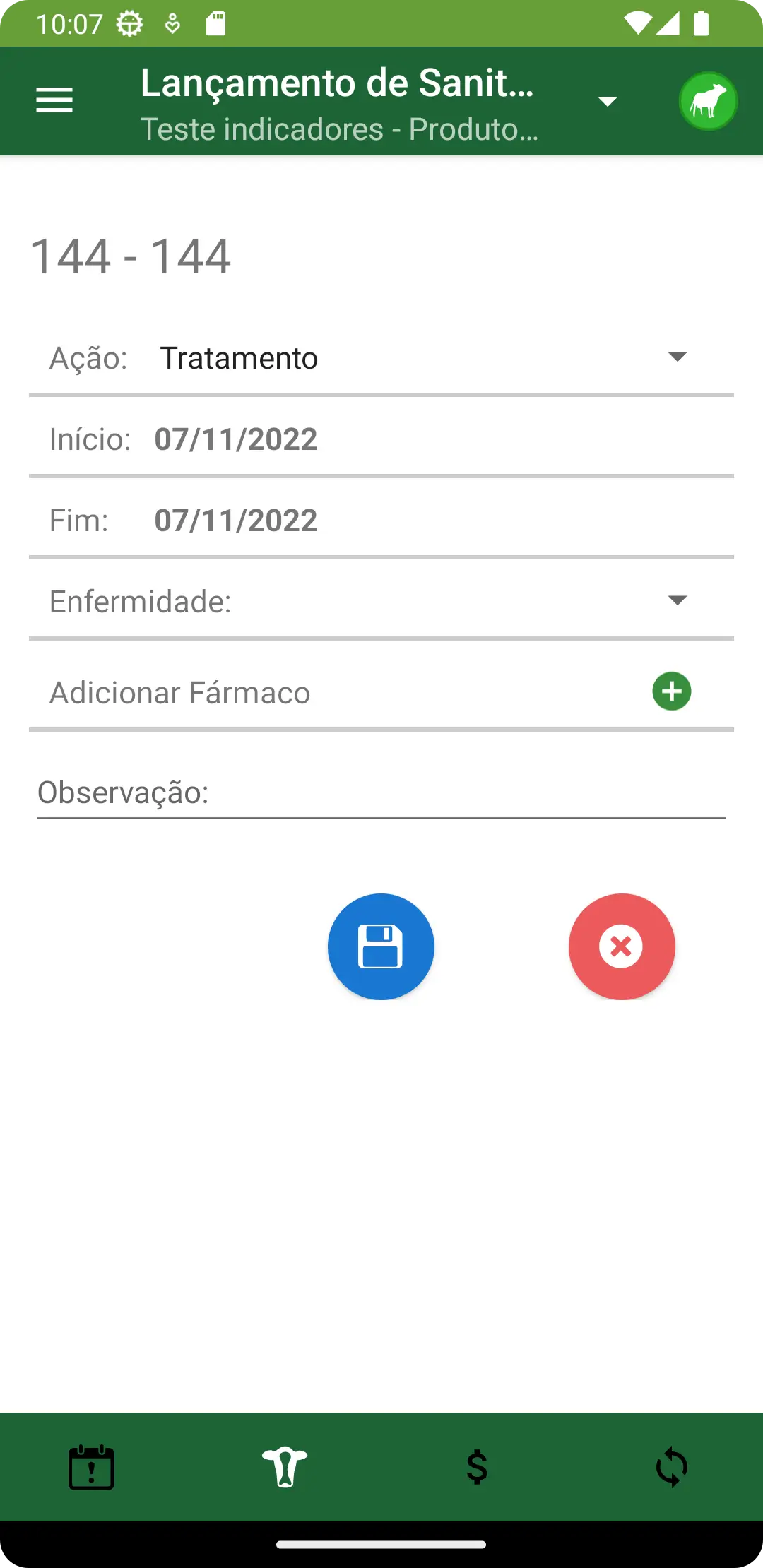Expand the title dropdown arrow in the header
This screenshot has width=763, height=1568.
tap(607, 102)
